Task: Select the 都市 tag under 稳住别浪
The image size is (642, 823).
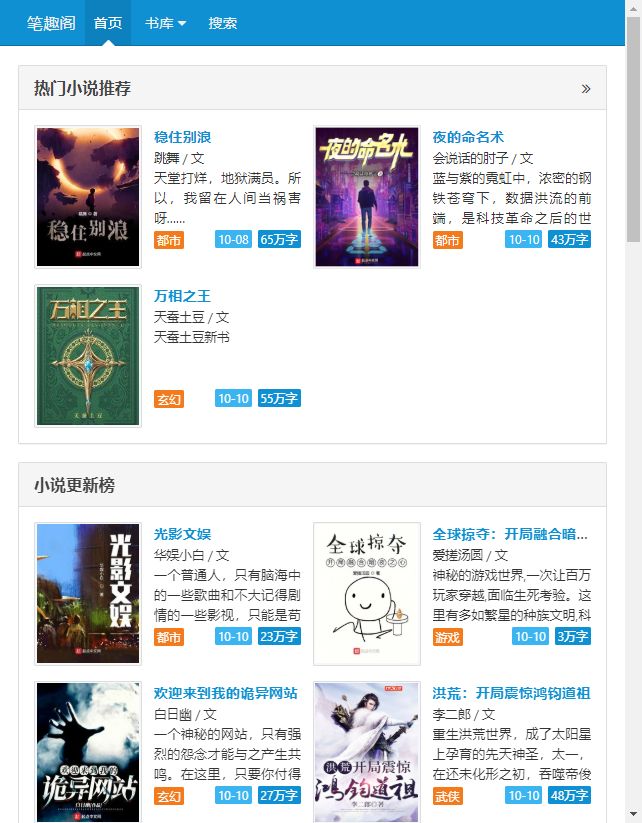Action: [169, 240]
